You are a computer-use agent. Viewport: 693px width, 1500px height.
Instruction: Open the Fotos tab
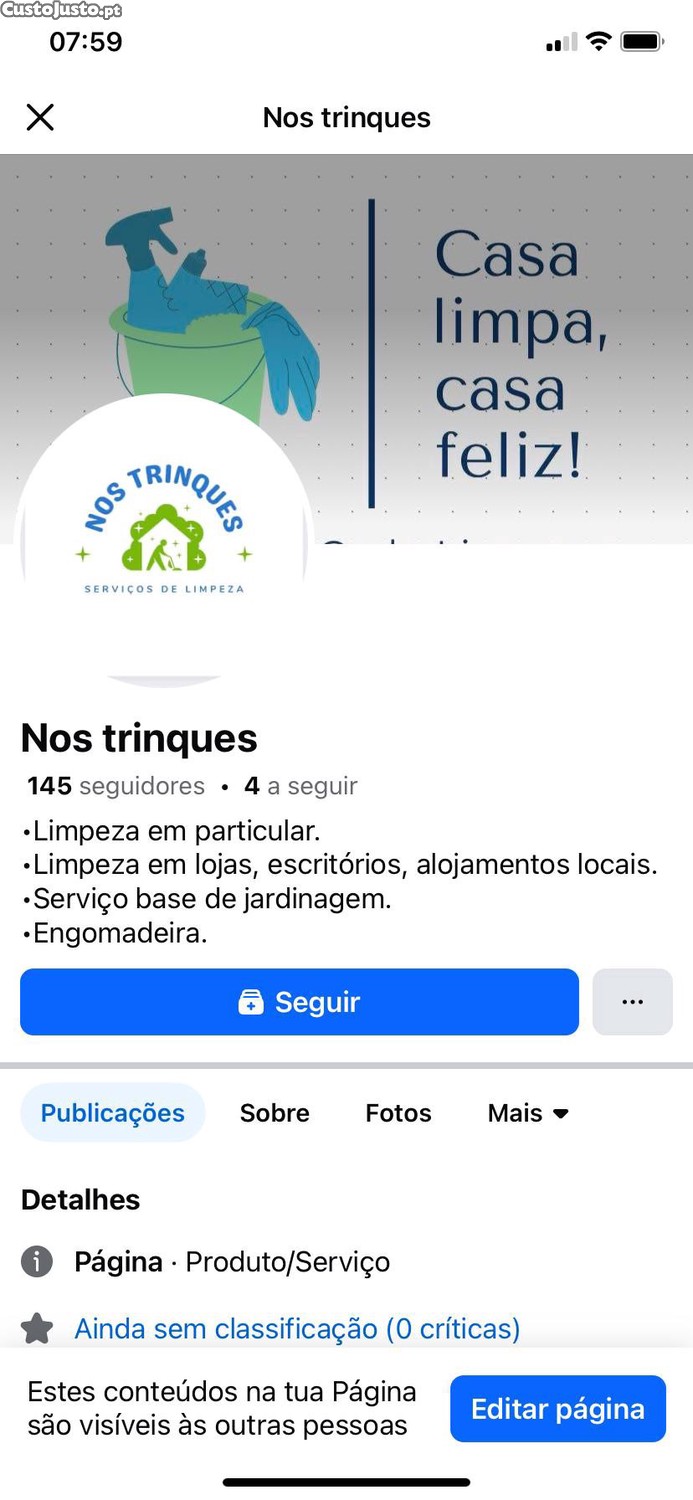[x=398, y=1113]
